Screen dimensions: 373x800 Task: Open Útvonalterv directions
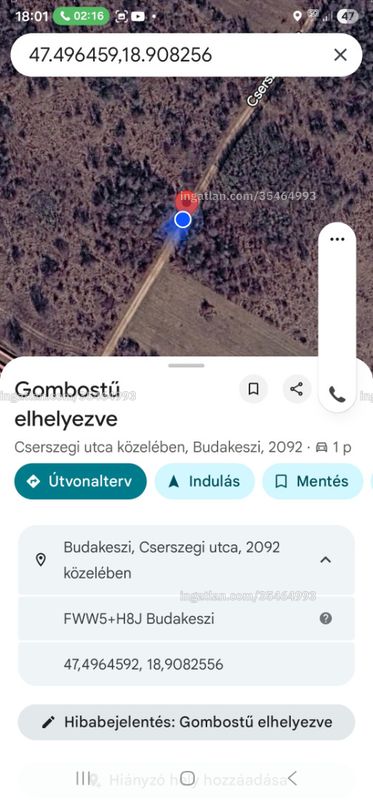(80, 481)
